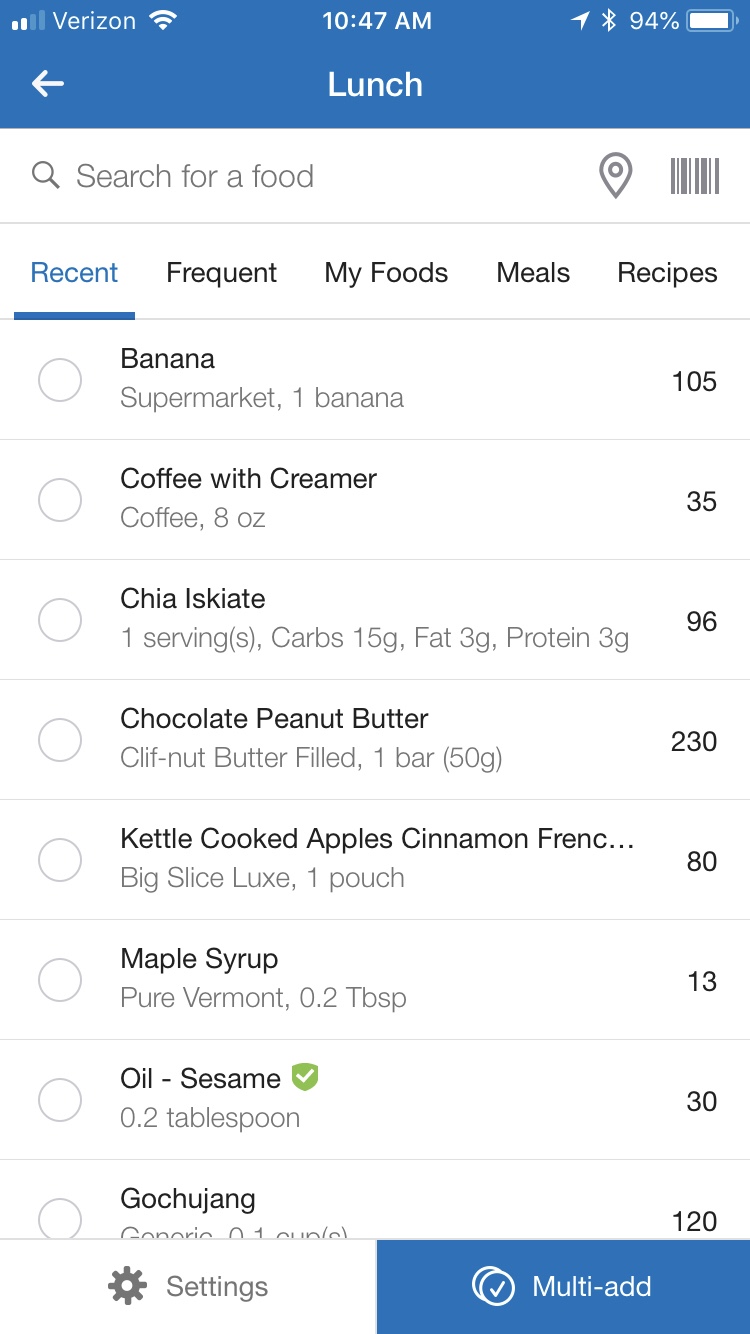Switch to the My Foods tab
The image size is (750, 1334).
click(x=386, y=273)
